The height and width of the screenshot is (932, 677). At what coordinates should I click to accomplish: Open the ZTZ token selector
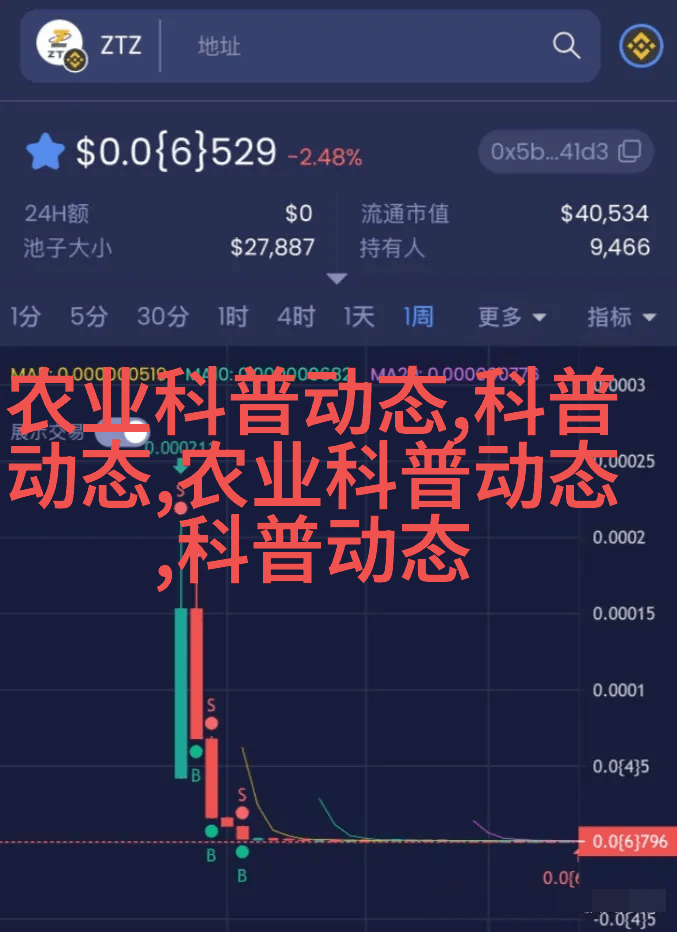coord(90,46)
